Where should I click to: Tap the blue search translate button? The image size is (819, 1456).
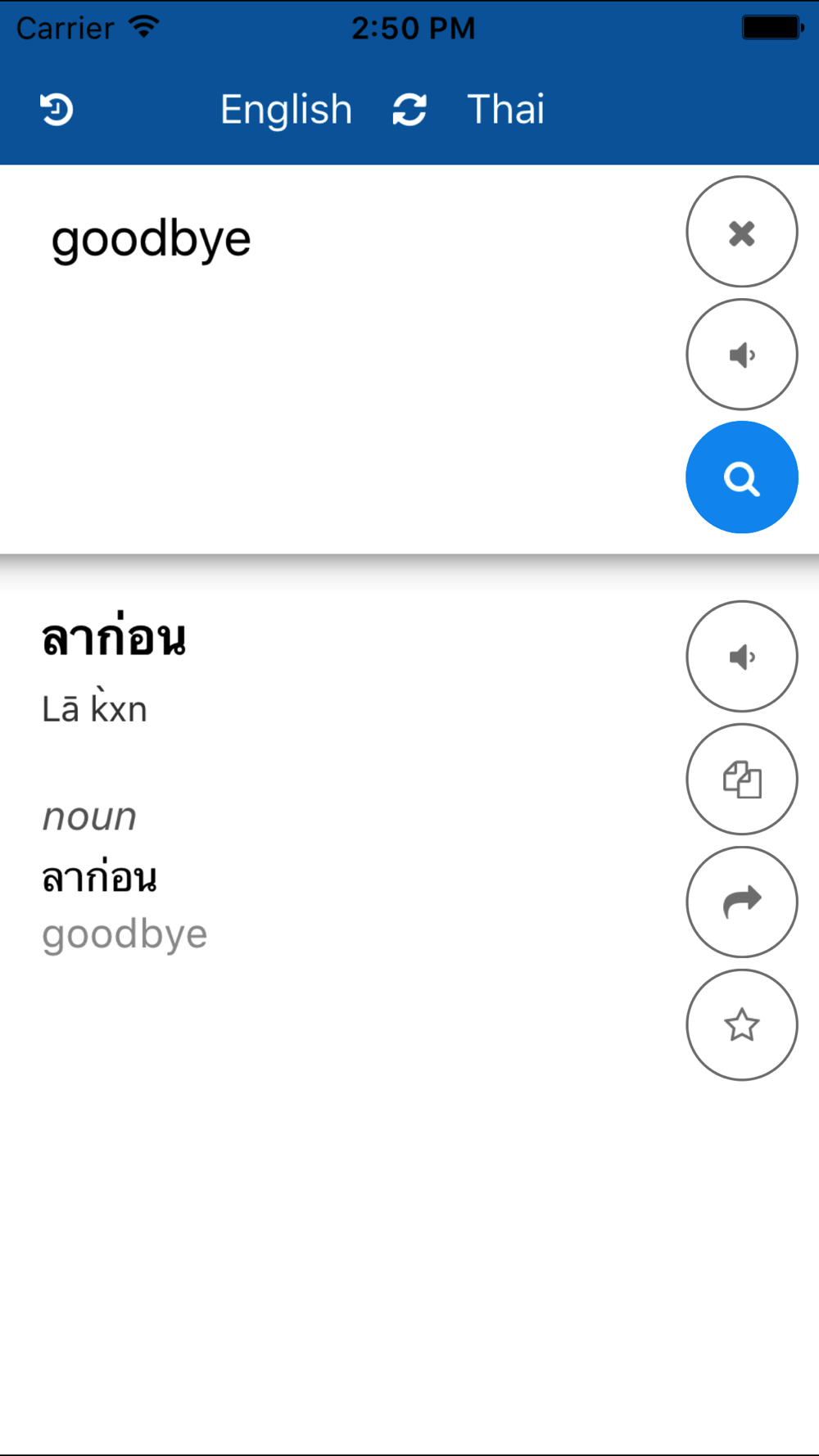pos(742,477)
